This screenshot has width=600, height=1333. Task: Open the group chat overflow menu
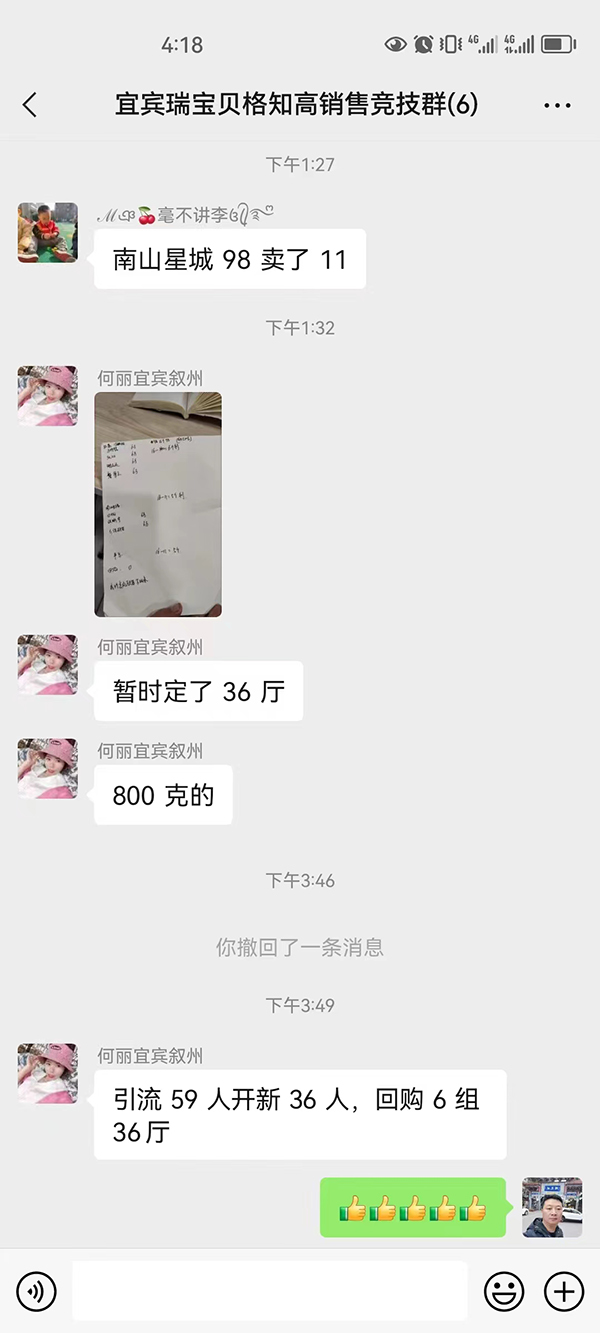click(x=557, y=105)
